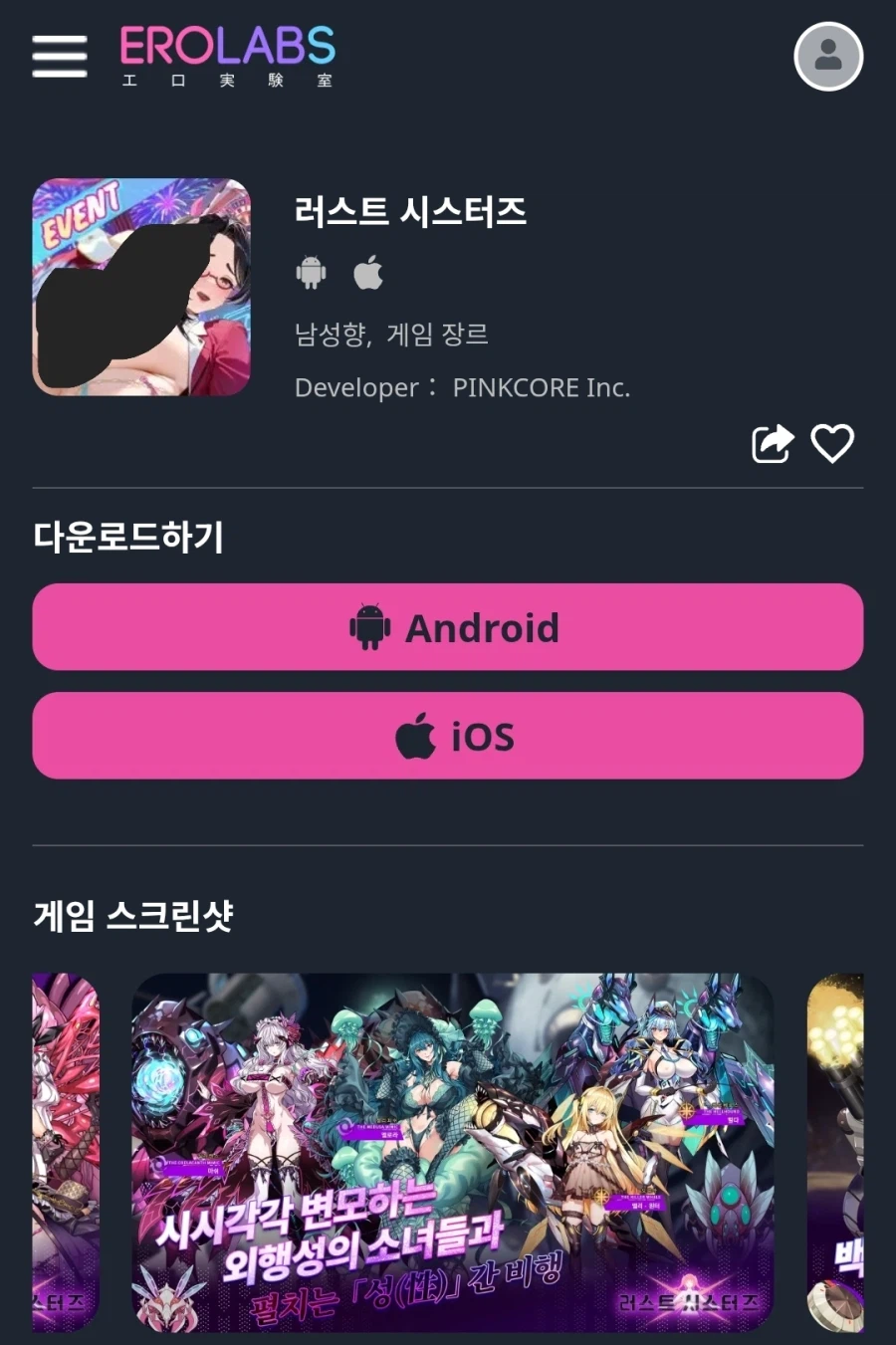
Task: Open the share options icon
Action: pos(771,442)
